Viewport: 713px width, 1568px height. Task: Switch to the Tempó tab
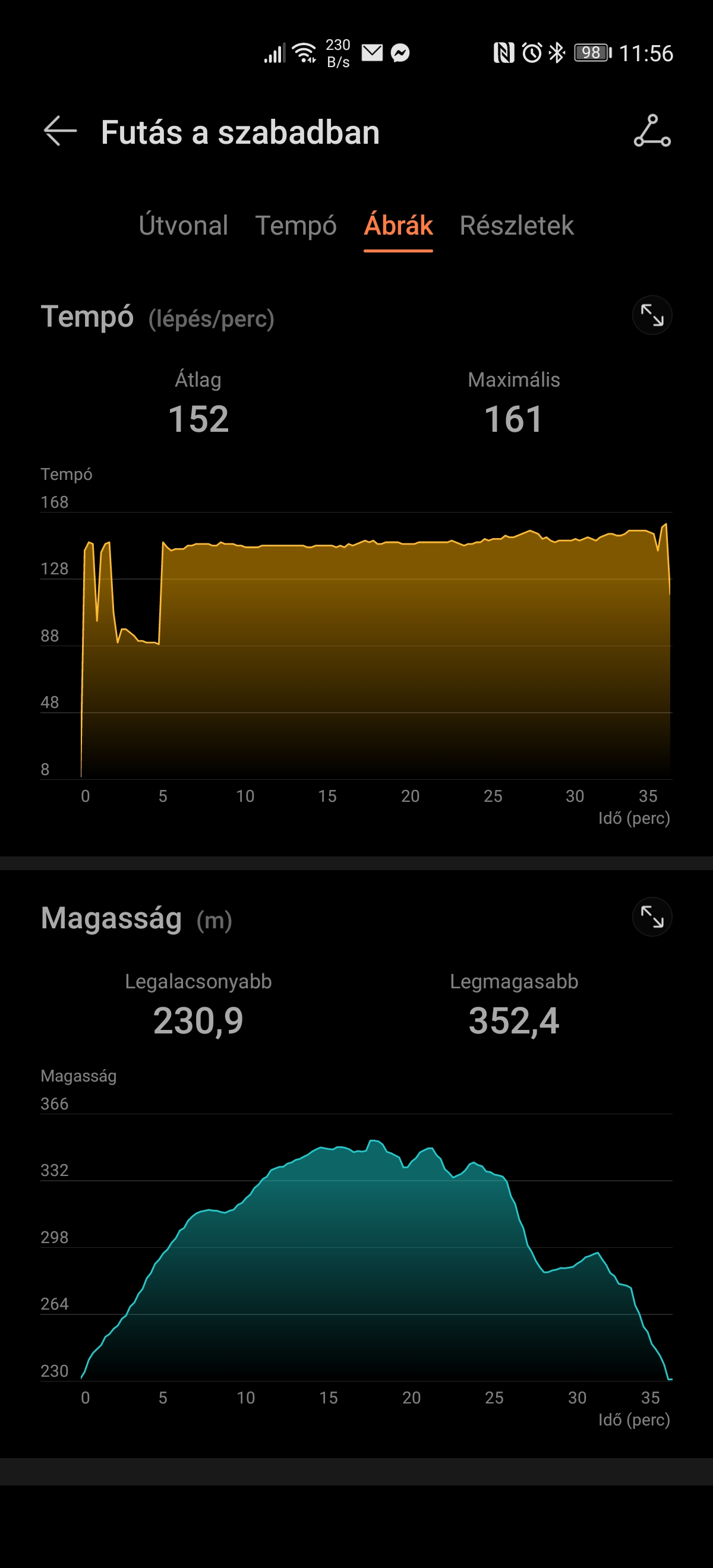point(296,226)
